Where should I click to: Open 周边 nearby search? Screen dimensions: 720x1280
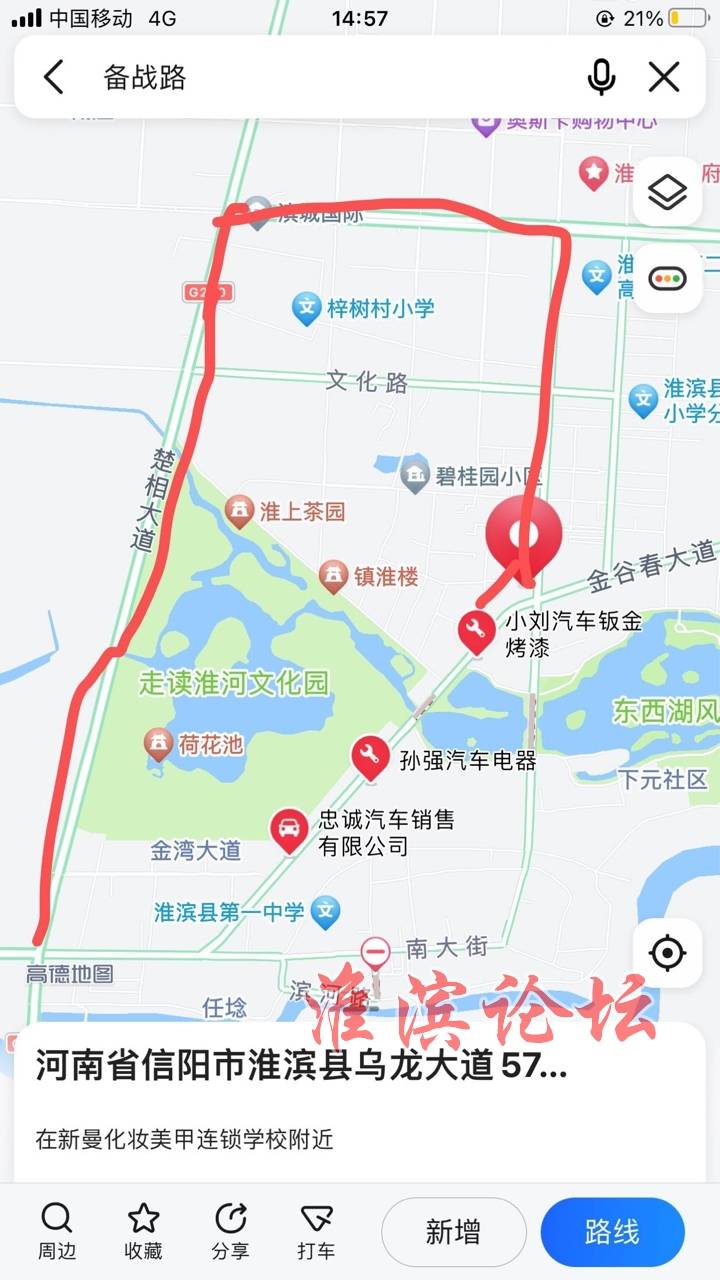coord(56,1231)
